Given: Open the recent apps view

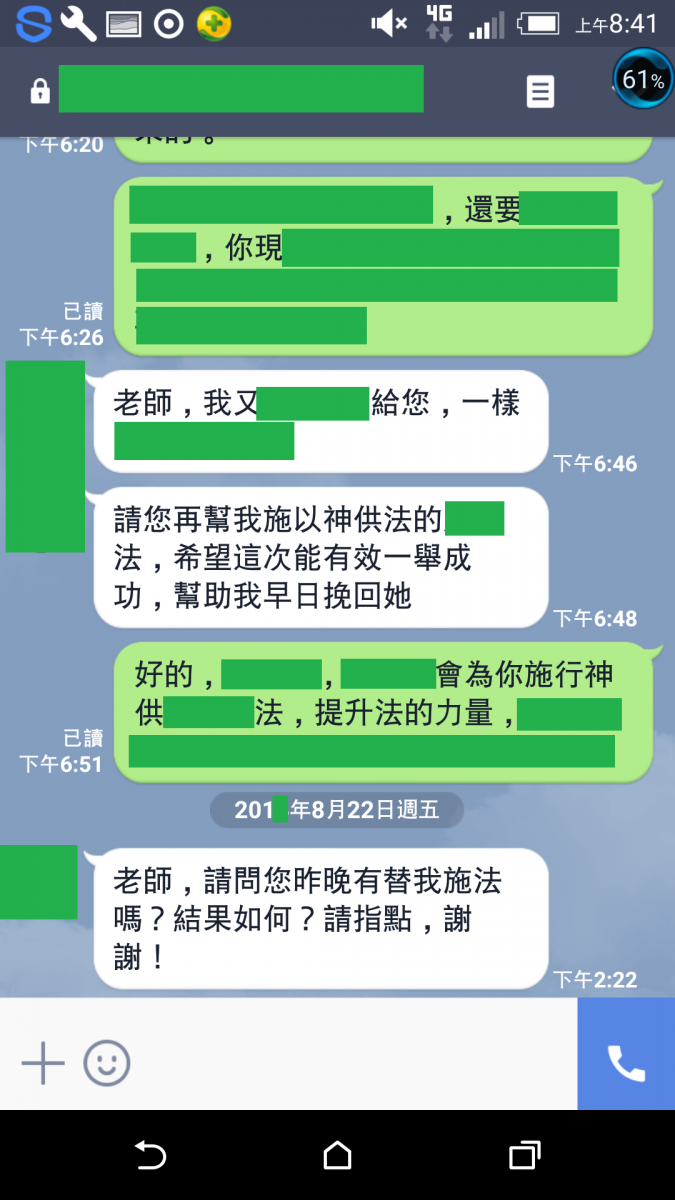Looking at the screenshot, I should pos(524,1156).
